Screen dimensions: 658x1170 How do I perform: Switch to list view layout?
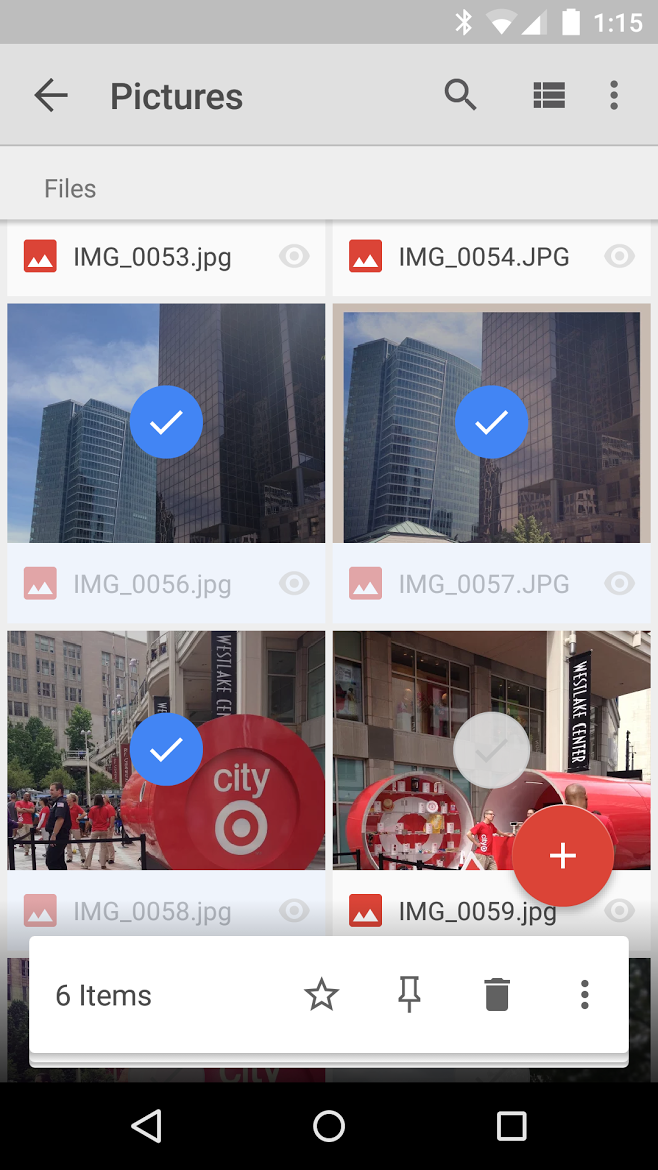tap(548, 96)
